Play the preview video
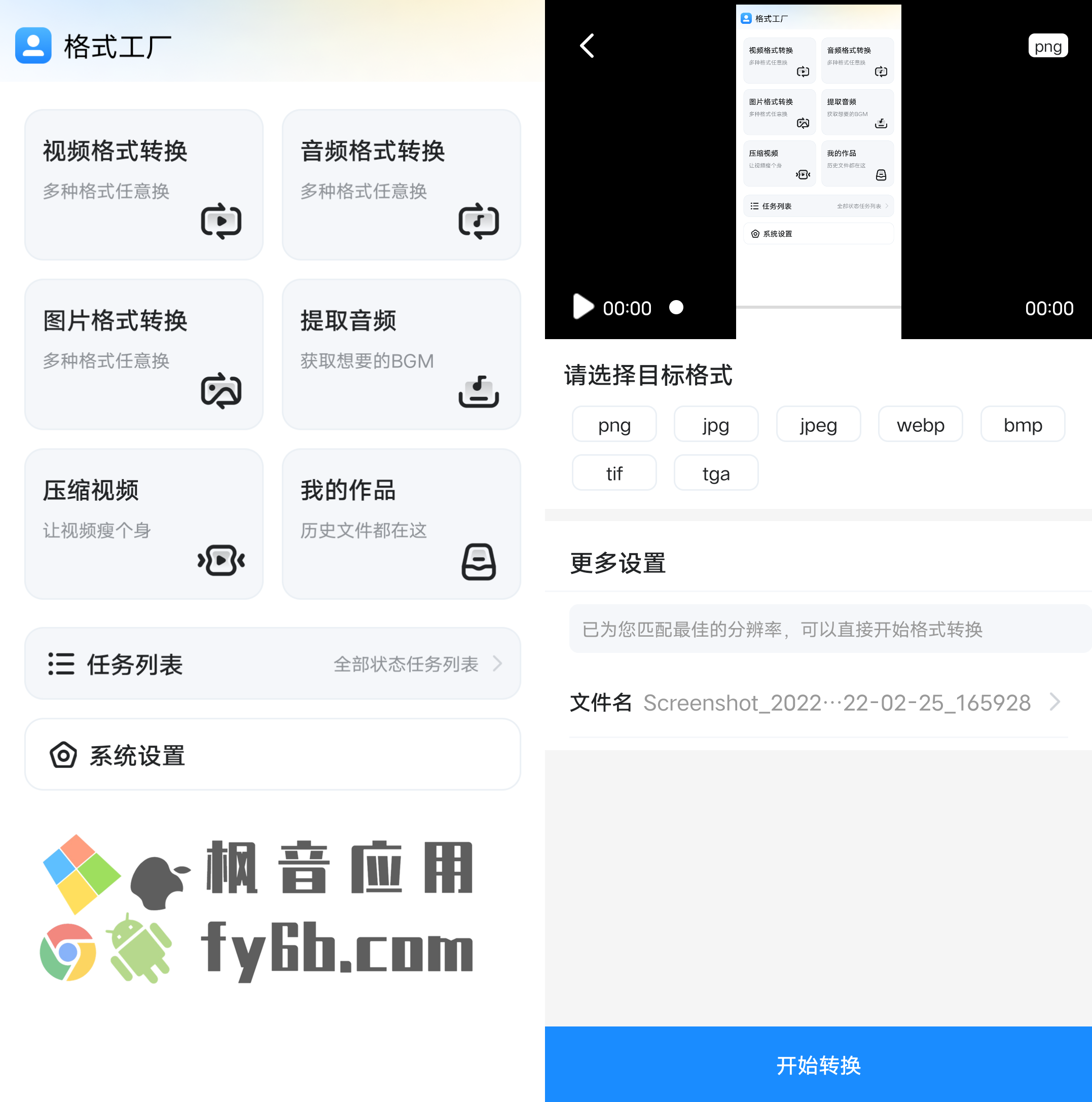This screenshot has width=1092, height=1102. (x=583, y=307)
